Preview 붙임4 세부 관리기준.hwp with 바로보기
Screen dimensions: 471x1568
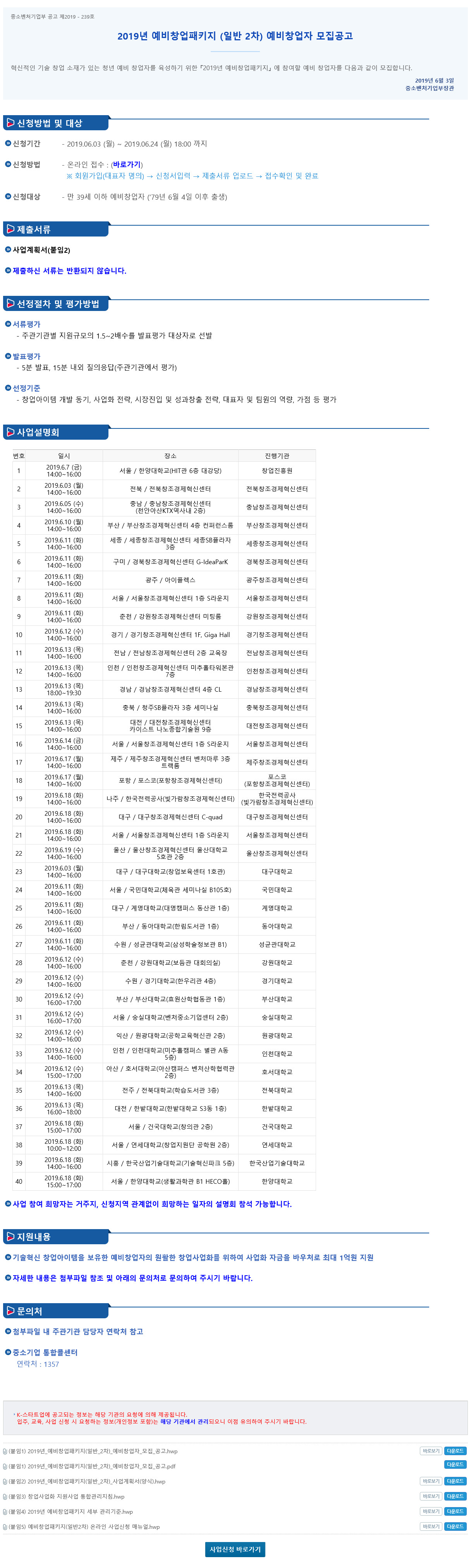coord(430,1511)
